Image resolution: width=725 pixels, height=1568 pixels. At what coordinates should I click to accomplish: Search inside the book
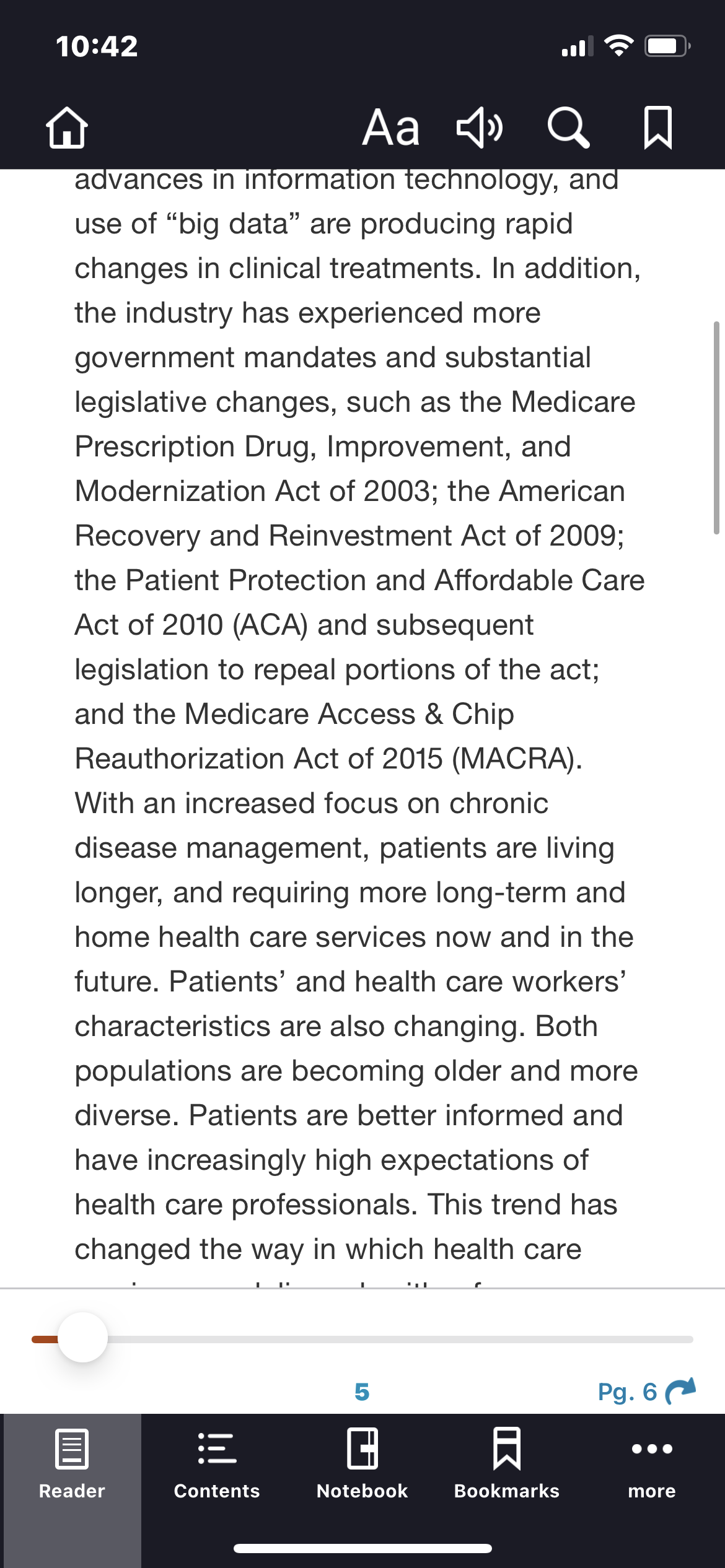[568, 128]
